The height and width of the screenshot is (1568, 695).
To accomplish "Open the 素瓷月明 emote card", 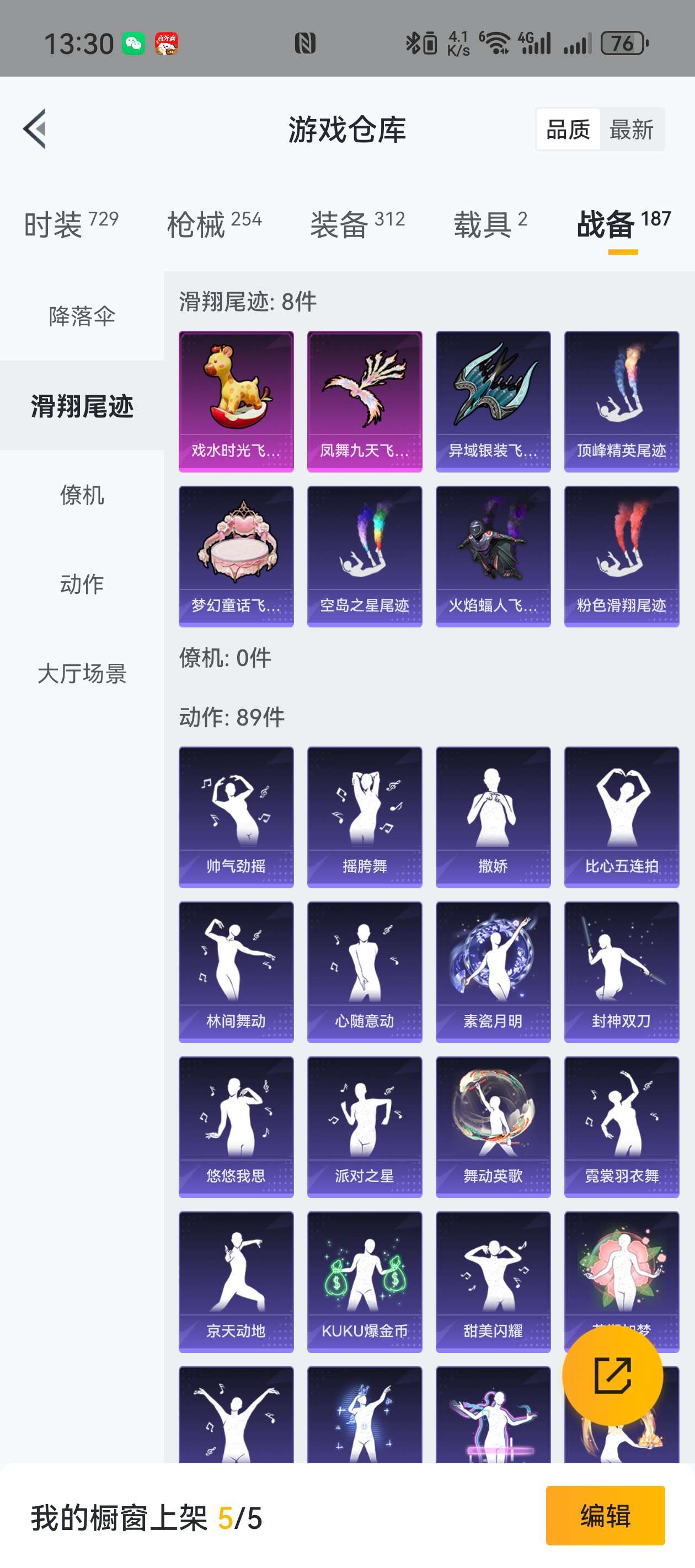I will tap(493, 971).
